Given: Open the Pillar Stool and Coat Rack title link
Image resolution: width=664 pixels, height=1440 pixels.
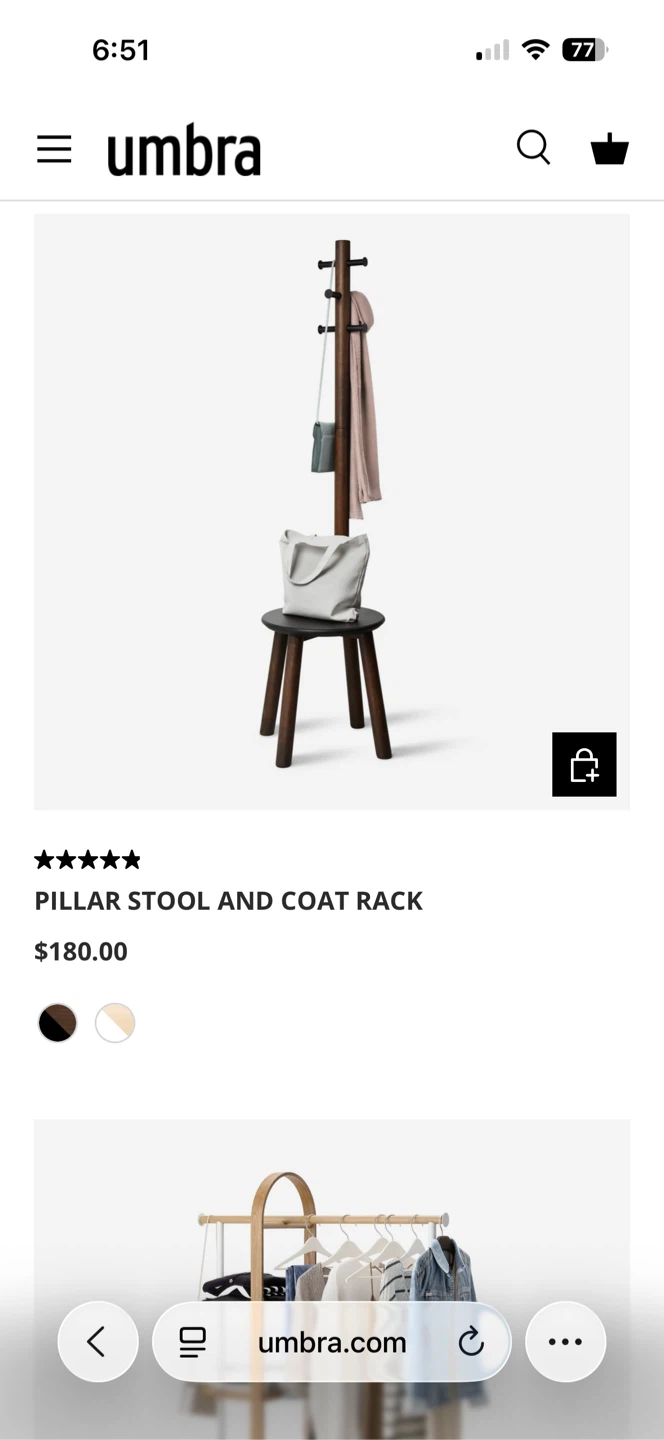Looking at the screenshot, I should [228, 901].
